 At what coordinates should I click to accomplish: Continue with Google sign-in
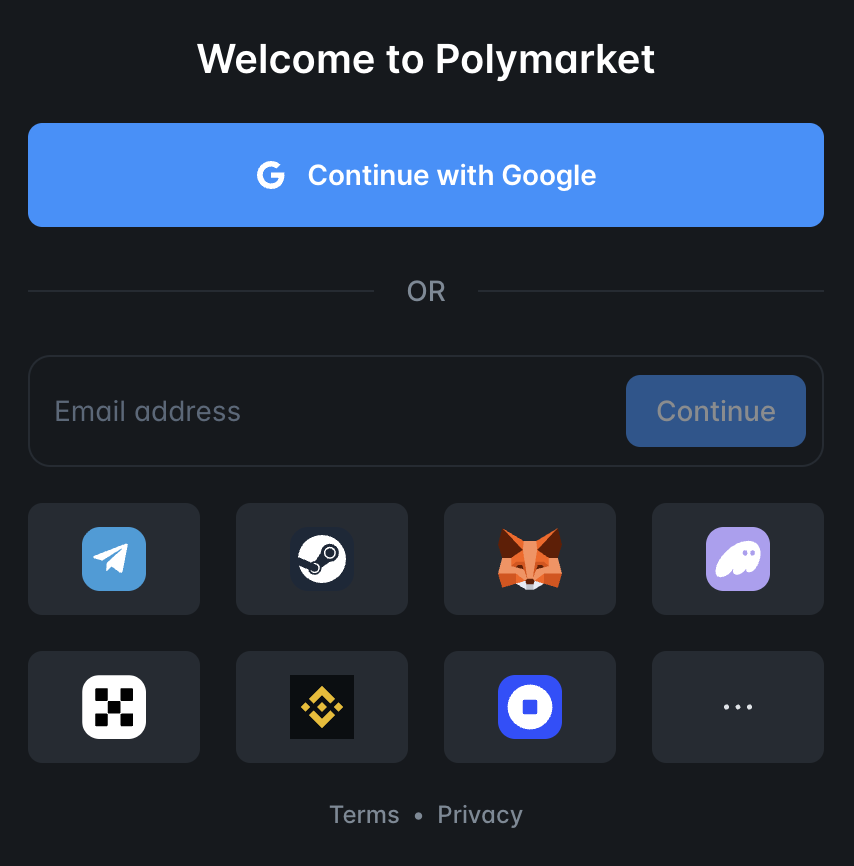click(x=426, y=175)
